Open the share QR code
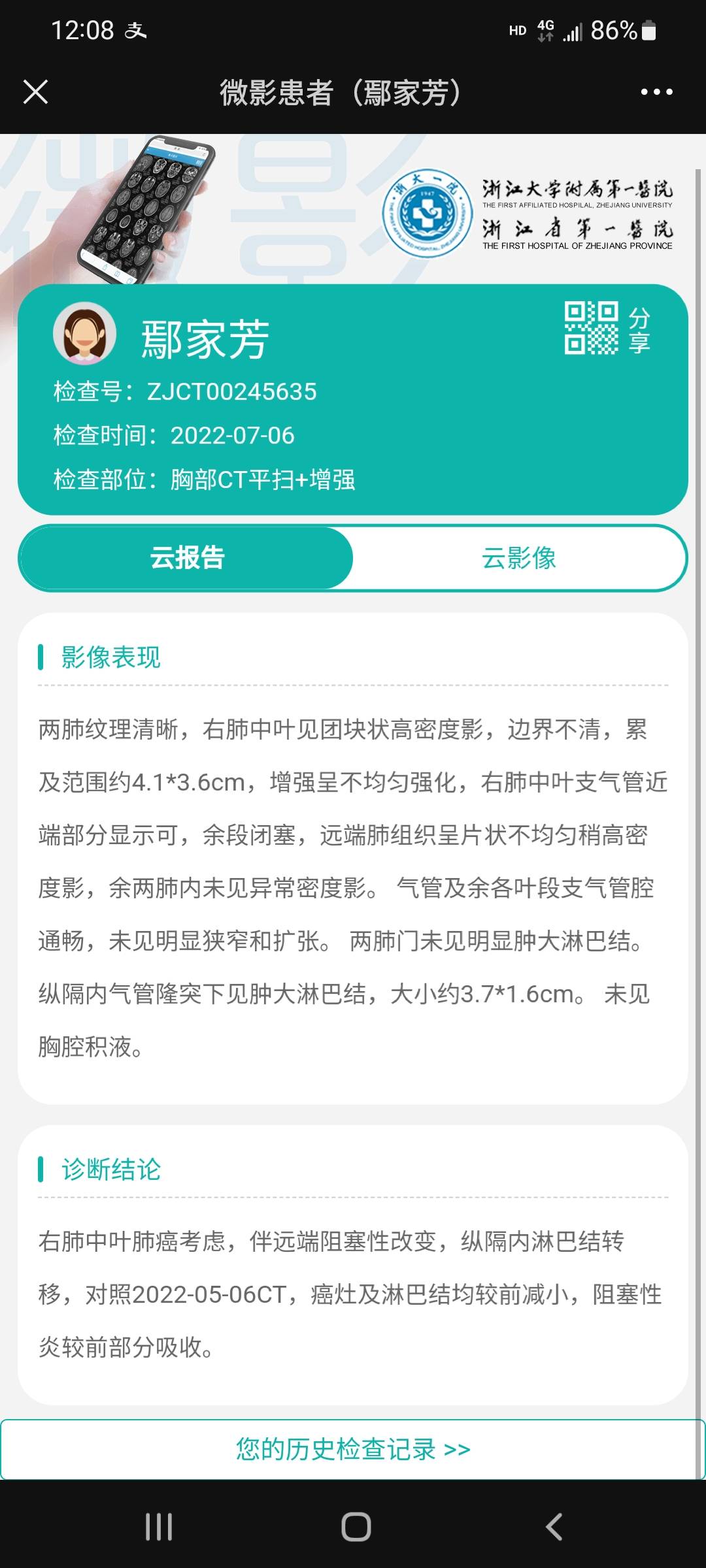Screen dimensions: 706x1568 click(592, 330)
